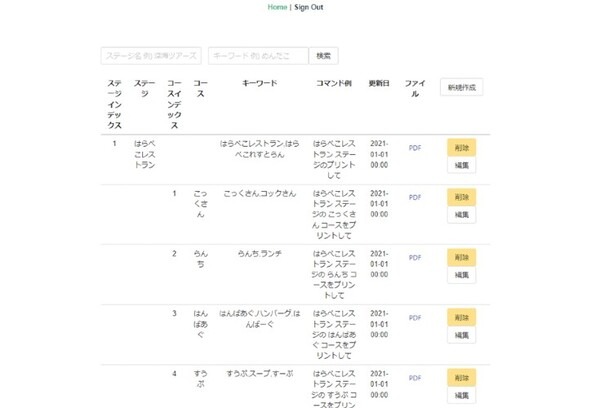Open PDF for the はらぺこレストラン stage row

(x=415, y=148)
